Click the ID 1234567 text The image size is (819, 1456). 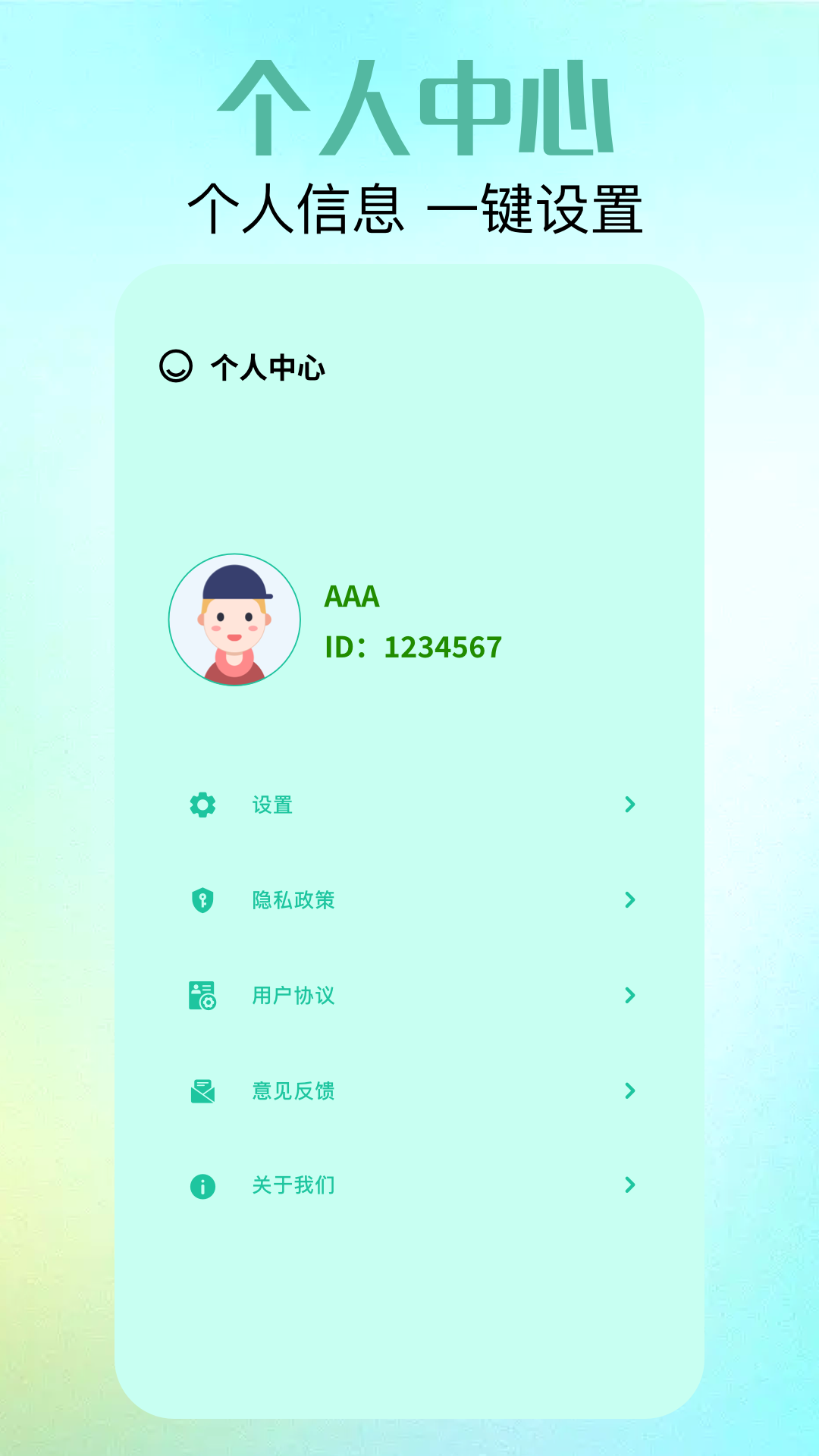(413, 647)
